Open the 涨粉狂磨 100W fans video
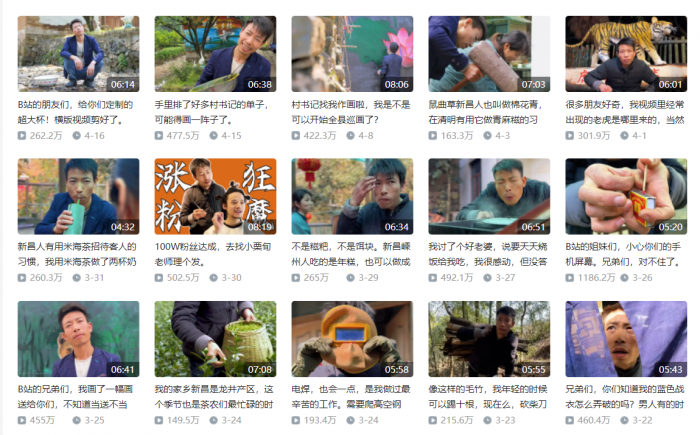 [x=214, y=196]
